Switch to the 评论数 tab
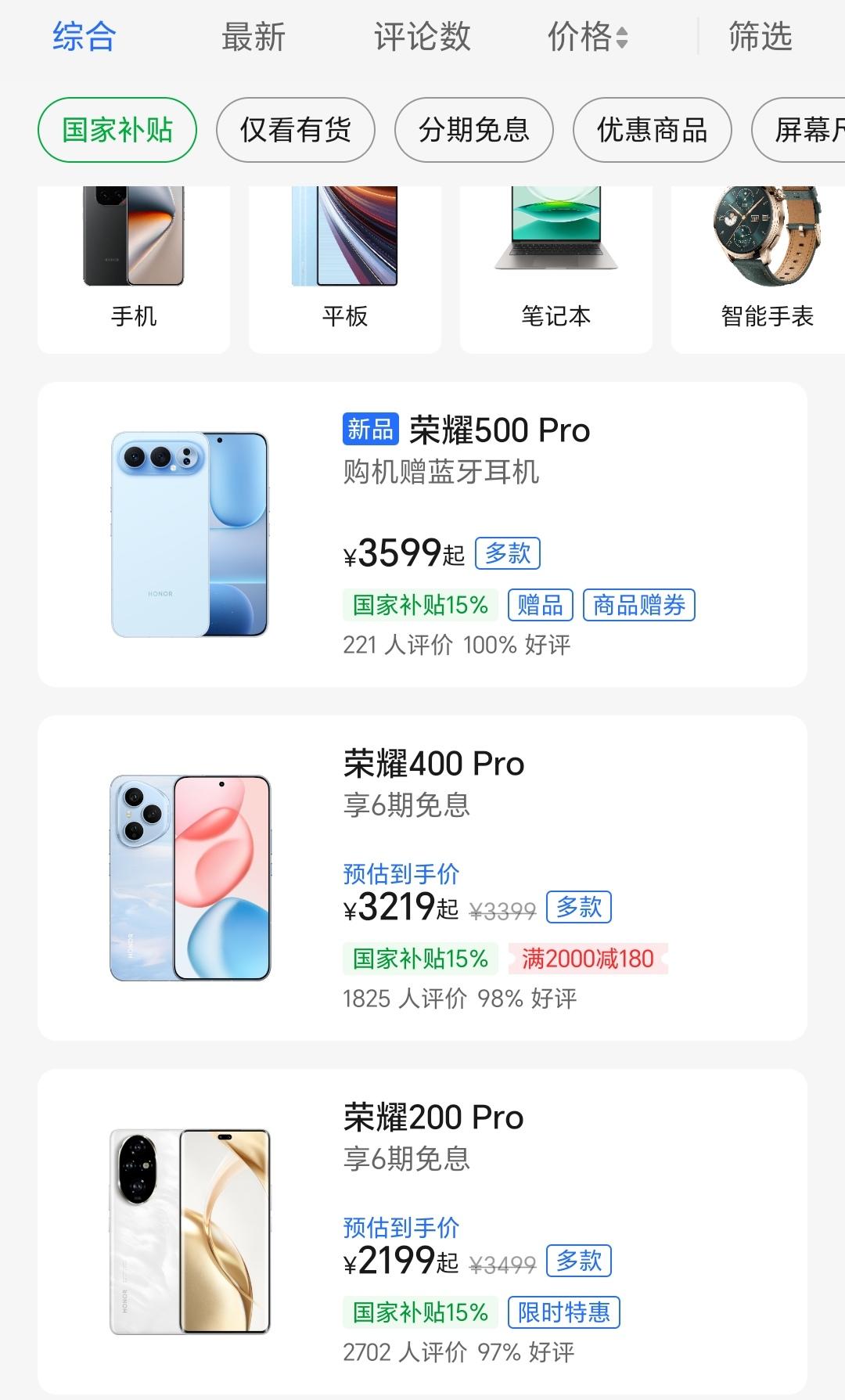The width and height of the screenshot is (845, 1400). click(x=422, y=35)
